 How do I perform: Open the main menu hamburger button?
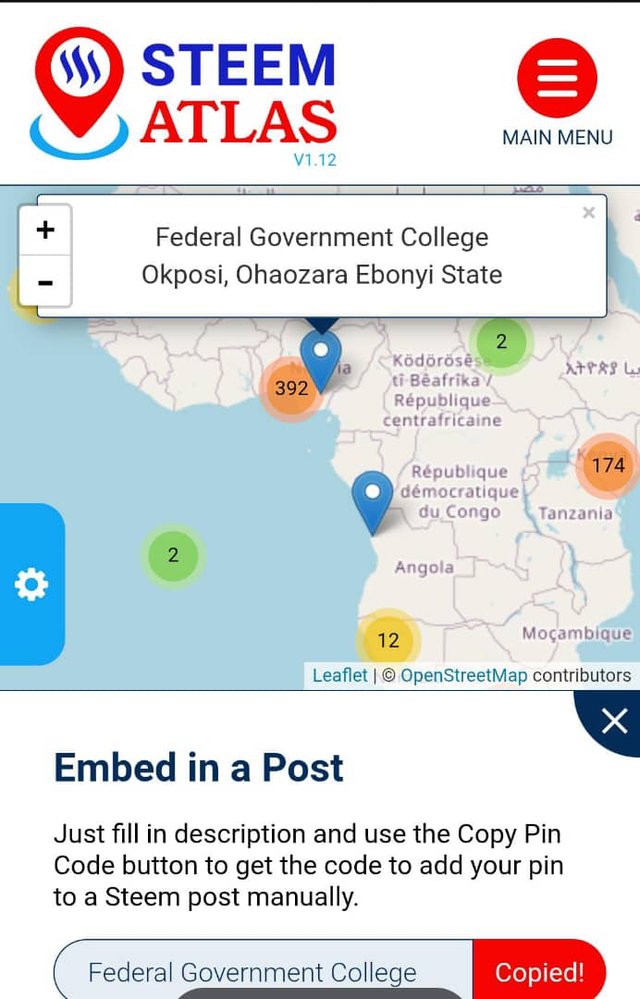(557, 78)
